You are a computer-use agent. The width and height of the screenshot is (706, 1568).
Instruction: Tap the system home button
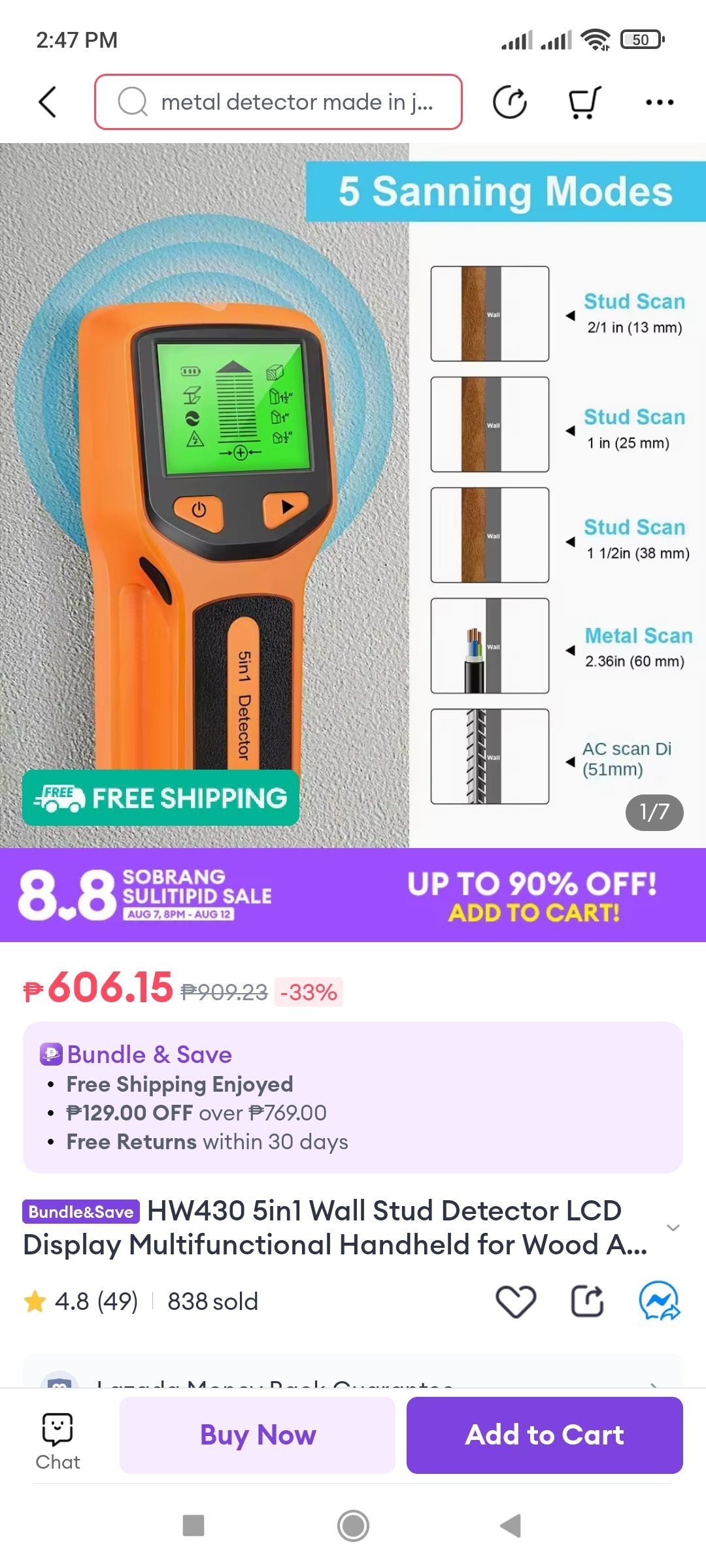[x=353, y=1526]
